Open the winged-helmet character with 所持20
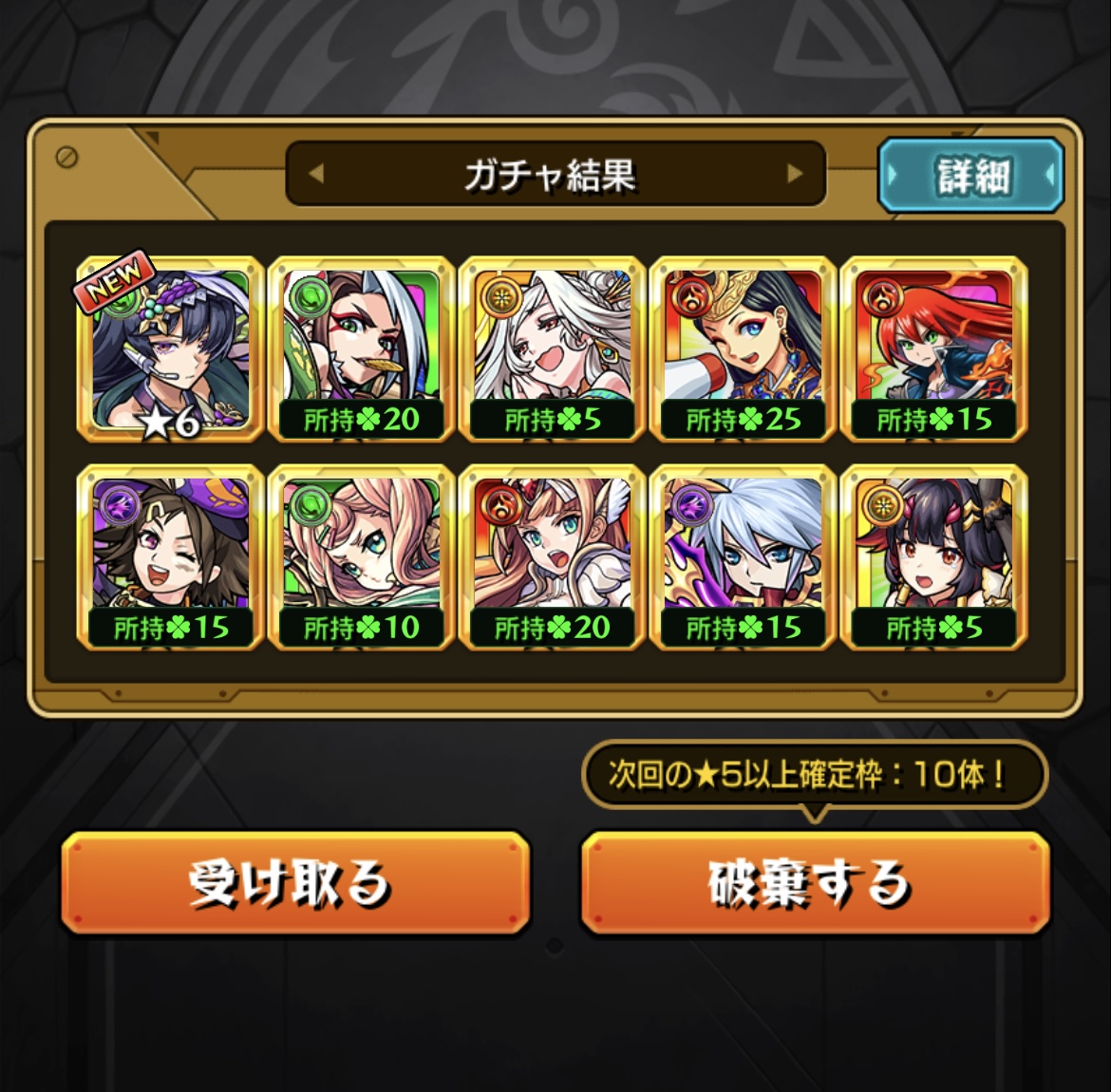Screen dimensions: 1111x1092 click(553, 557)
